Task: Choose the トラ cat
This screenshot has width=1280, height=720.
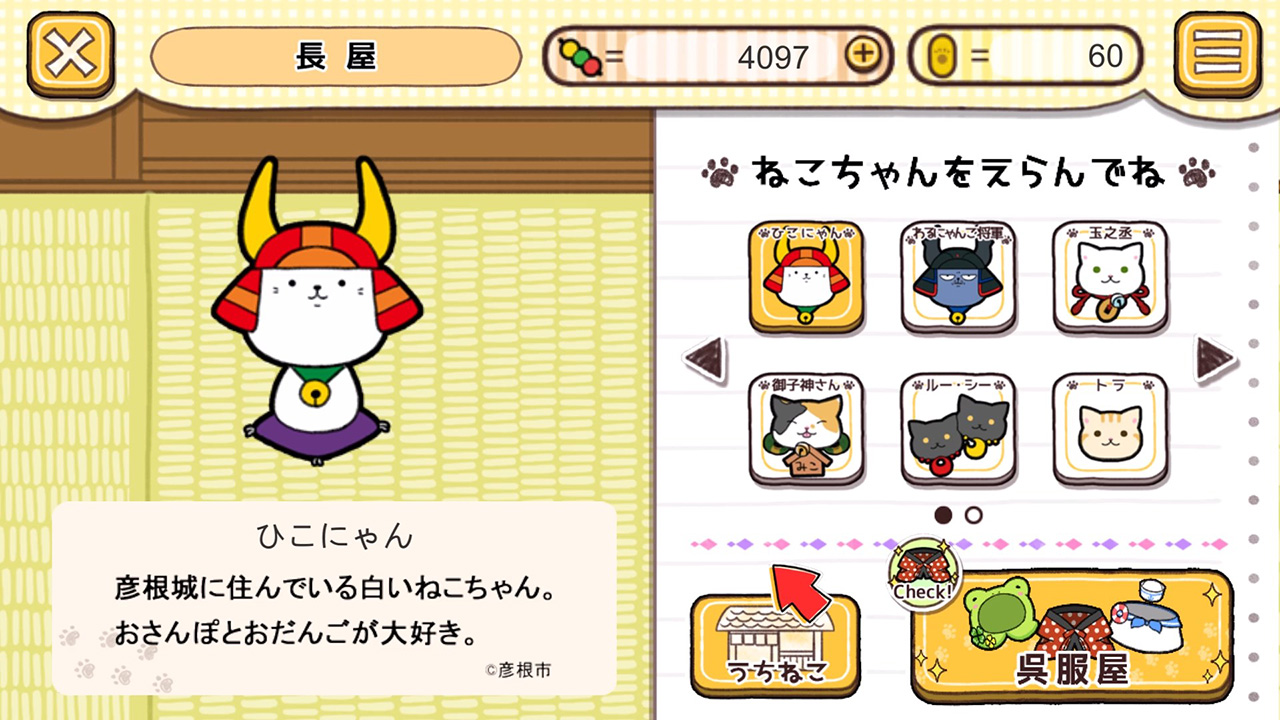Action: (1110, 429)
